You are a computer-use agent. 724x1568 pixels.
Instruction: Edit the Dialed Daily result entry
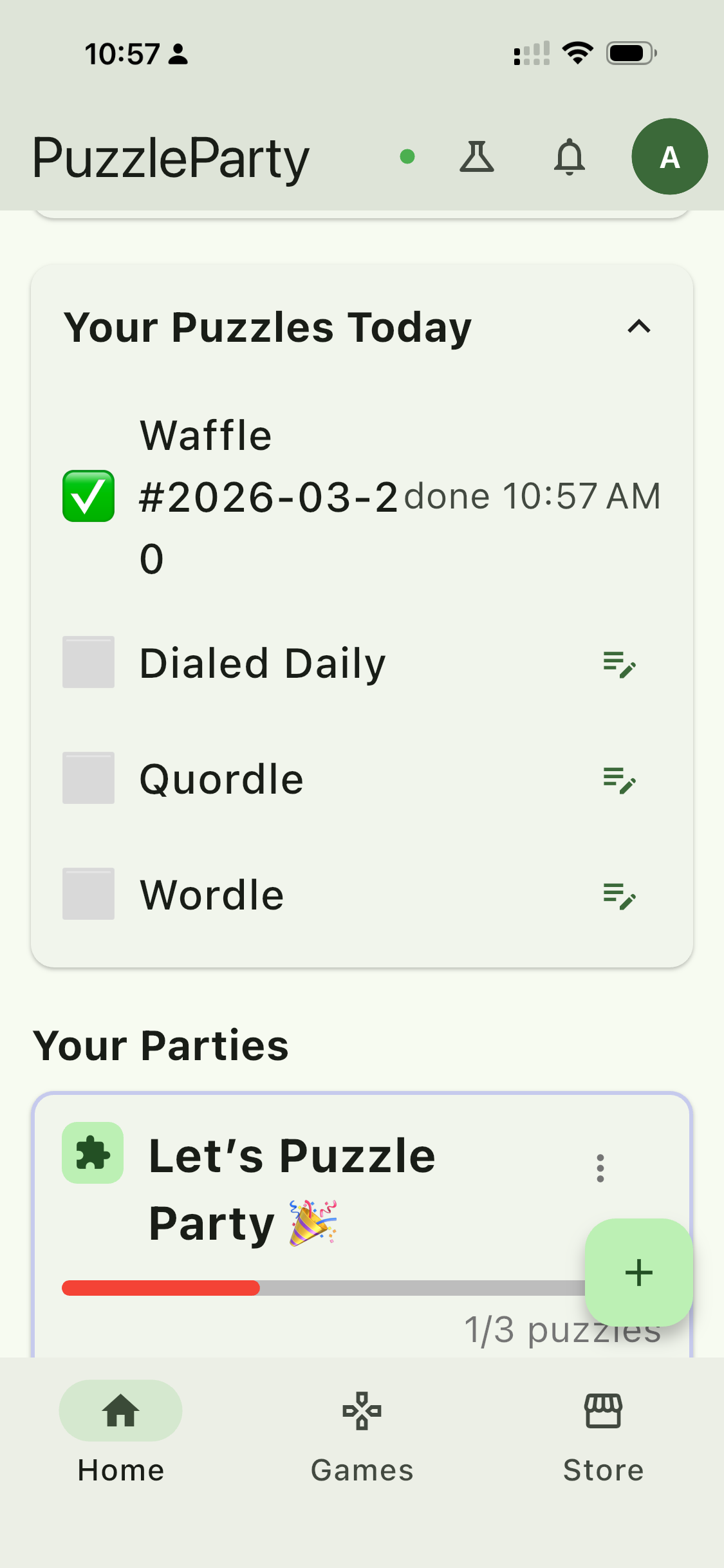(619, 664)
